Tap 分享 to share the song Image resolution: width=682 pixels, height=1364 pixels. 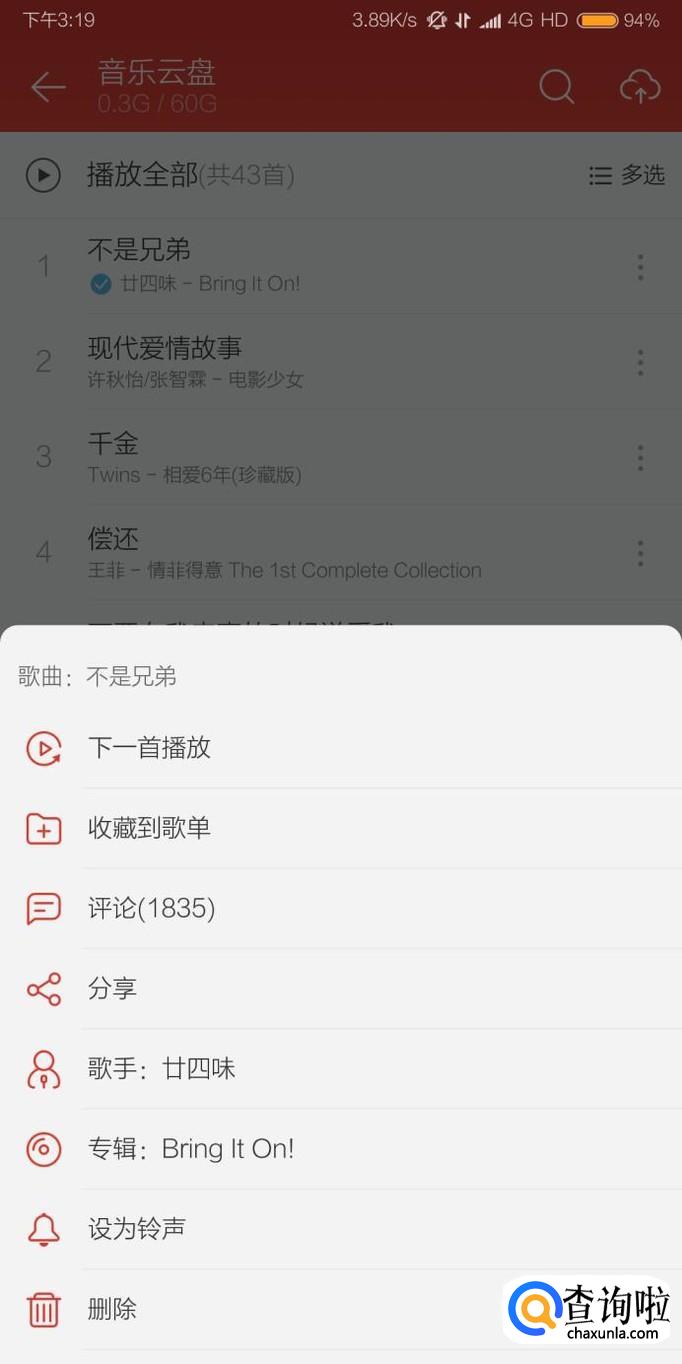(112, 988)
